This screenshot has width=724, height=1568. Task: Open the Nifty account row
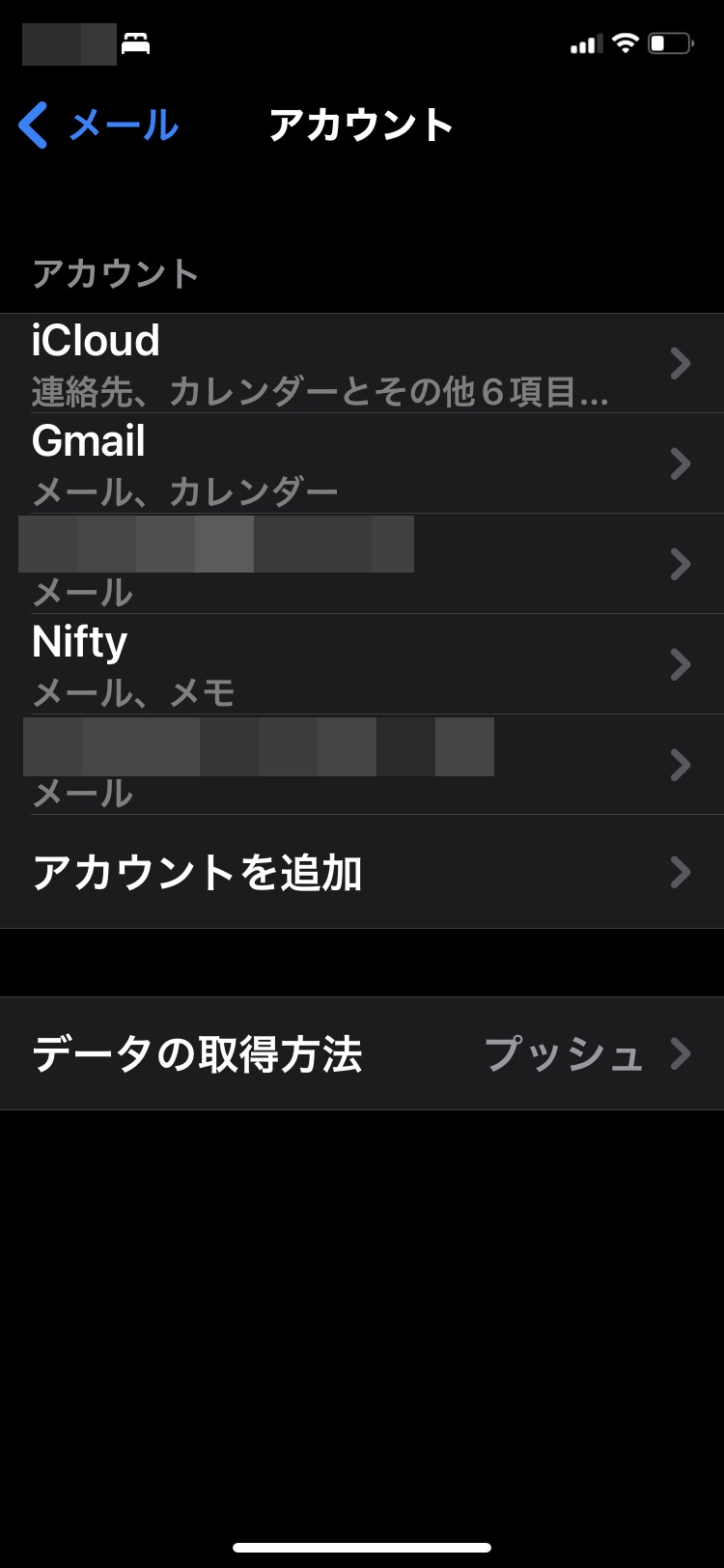(x=362, y=664)
